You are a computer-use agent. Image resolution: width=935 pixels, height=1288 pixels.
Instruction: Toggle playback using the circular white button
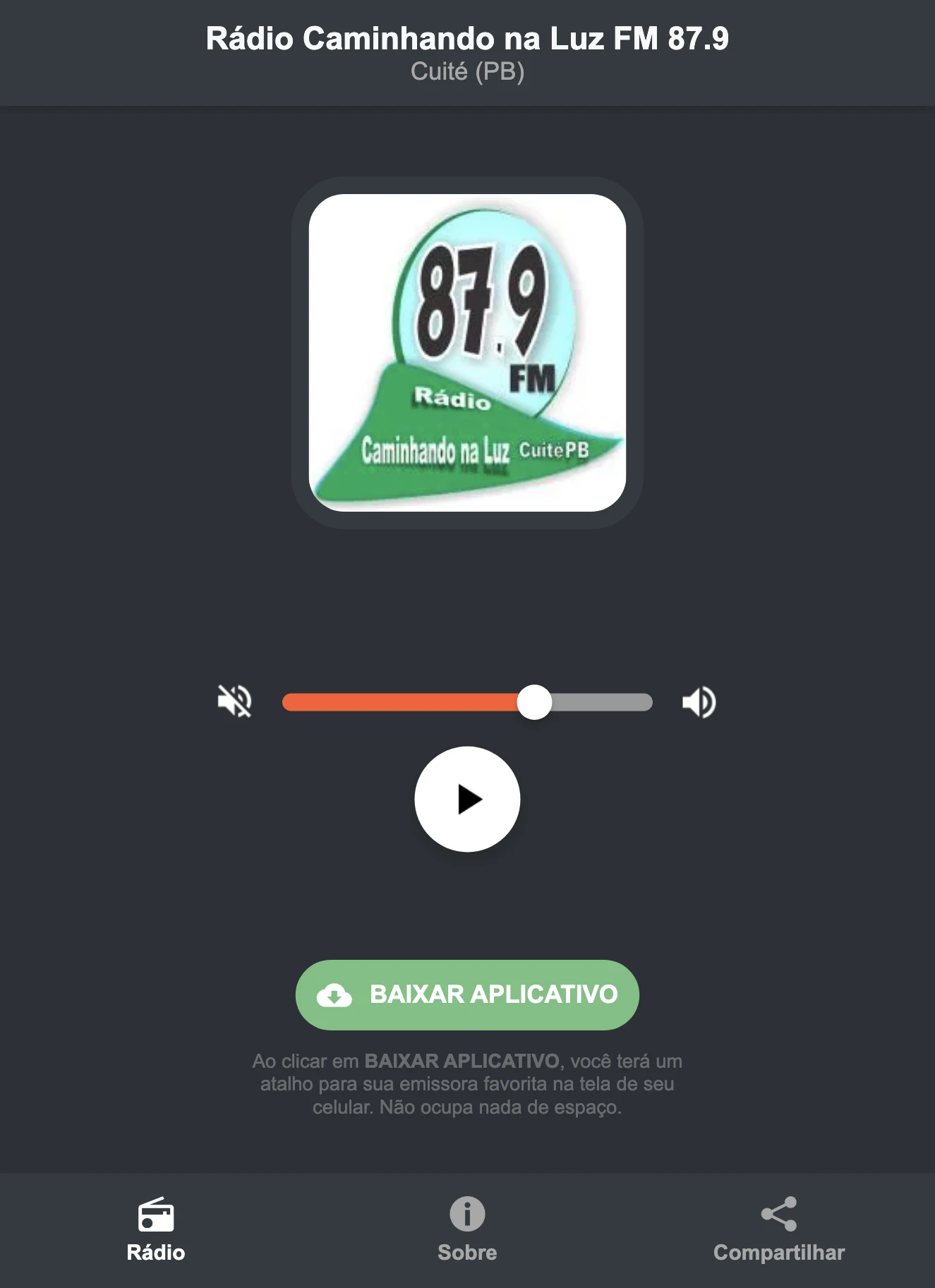[467, 798]
